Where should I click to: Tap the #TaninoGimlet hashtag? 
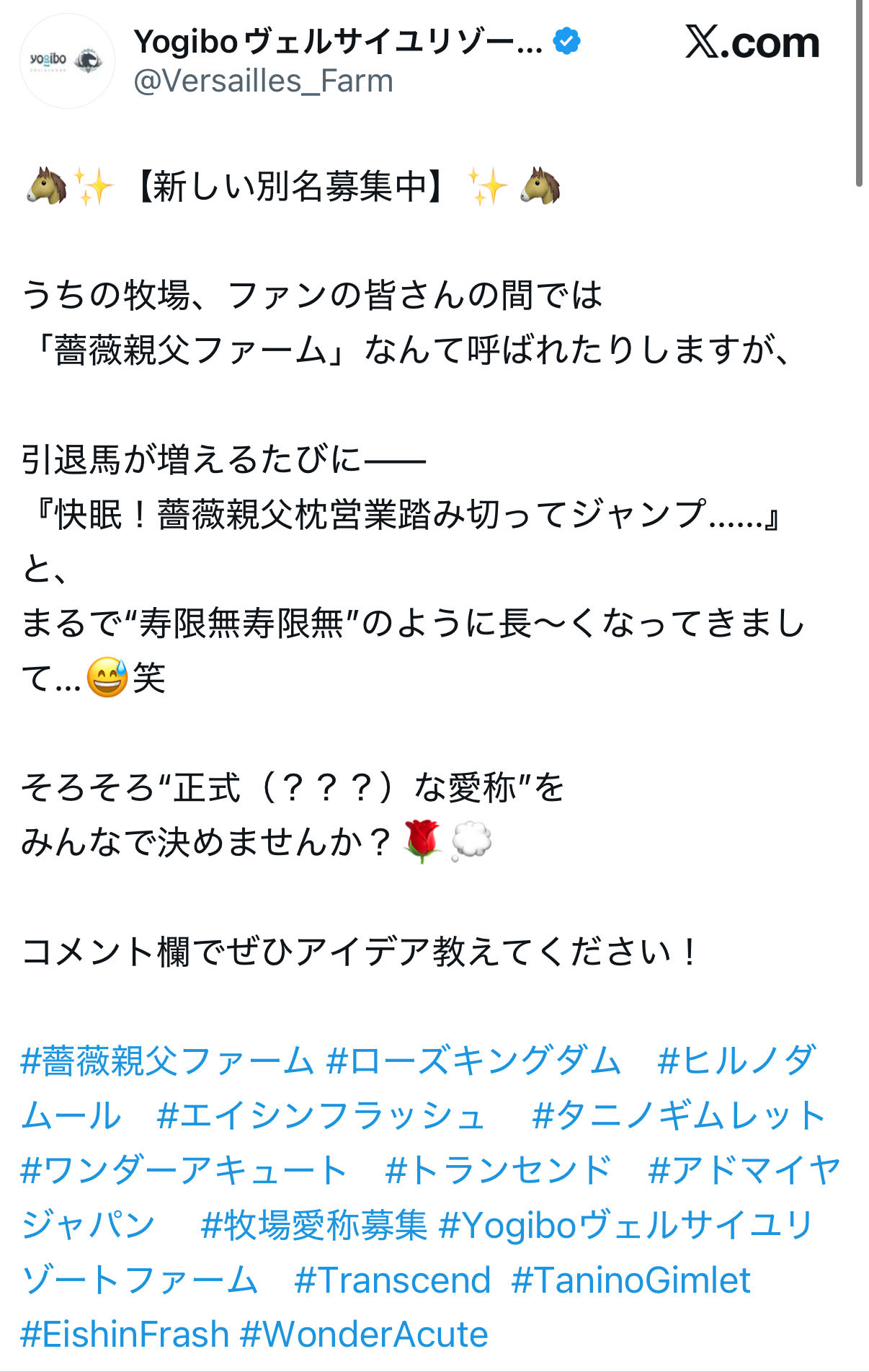[630, 1280]
